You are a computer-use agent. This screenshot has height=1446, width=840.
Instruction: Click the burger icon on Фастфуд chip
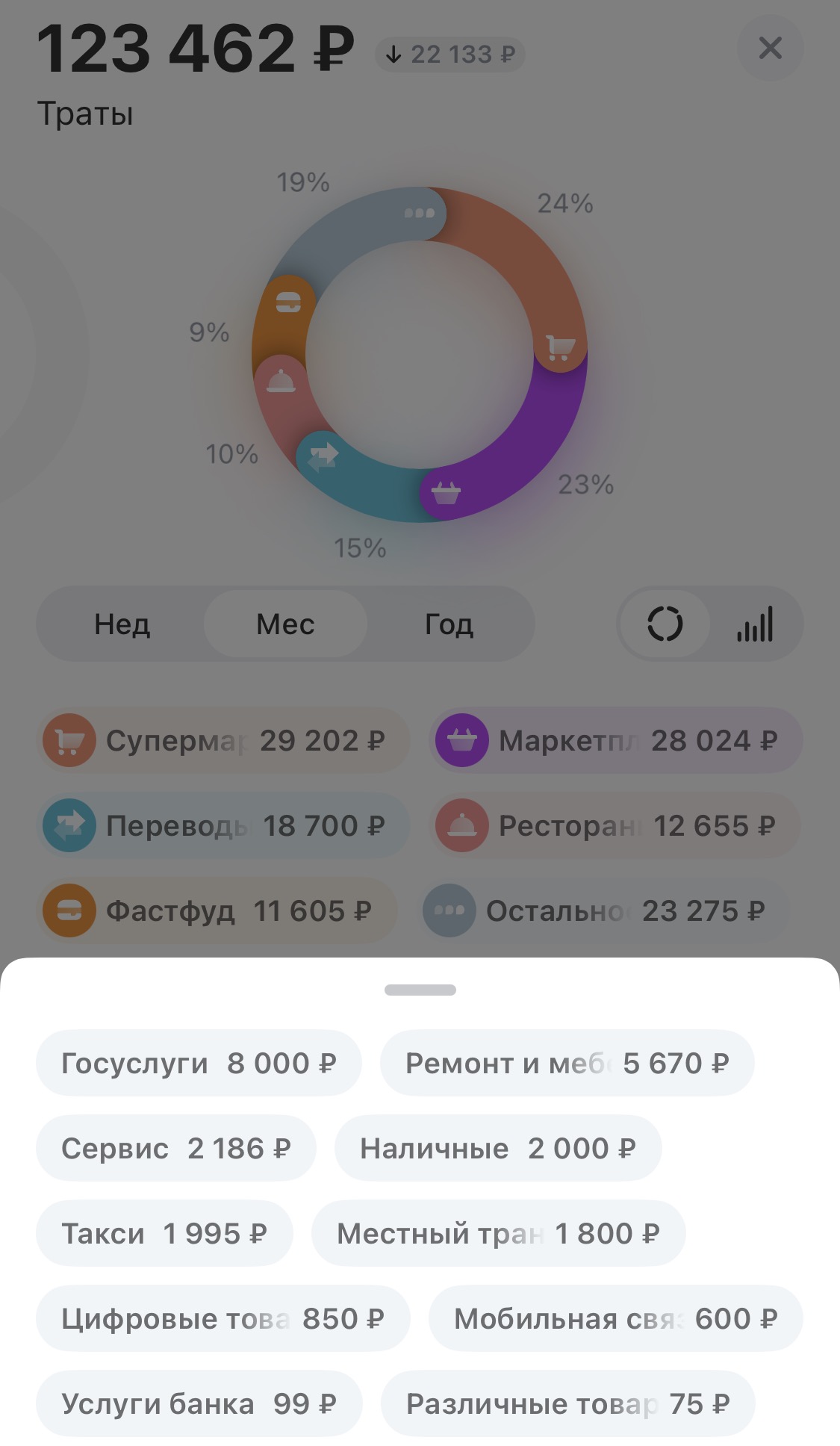click(68, 911)
